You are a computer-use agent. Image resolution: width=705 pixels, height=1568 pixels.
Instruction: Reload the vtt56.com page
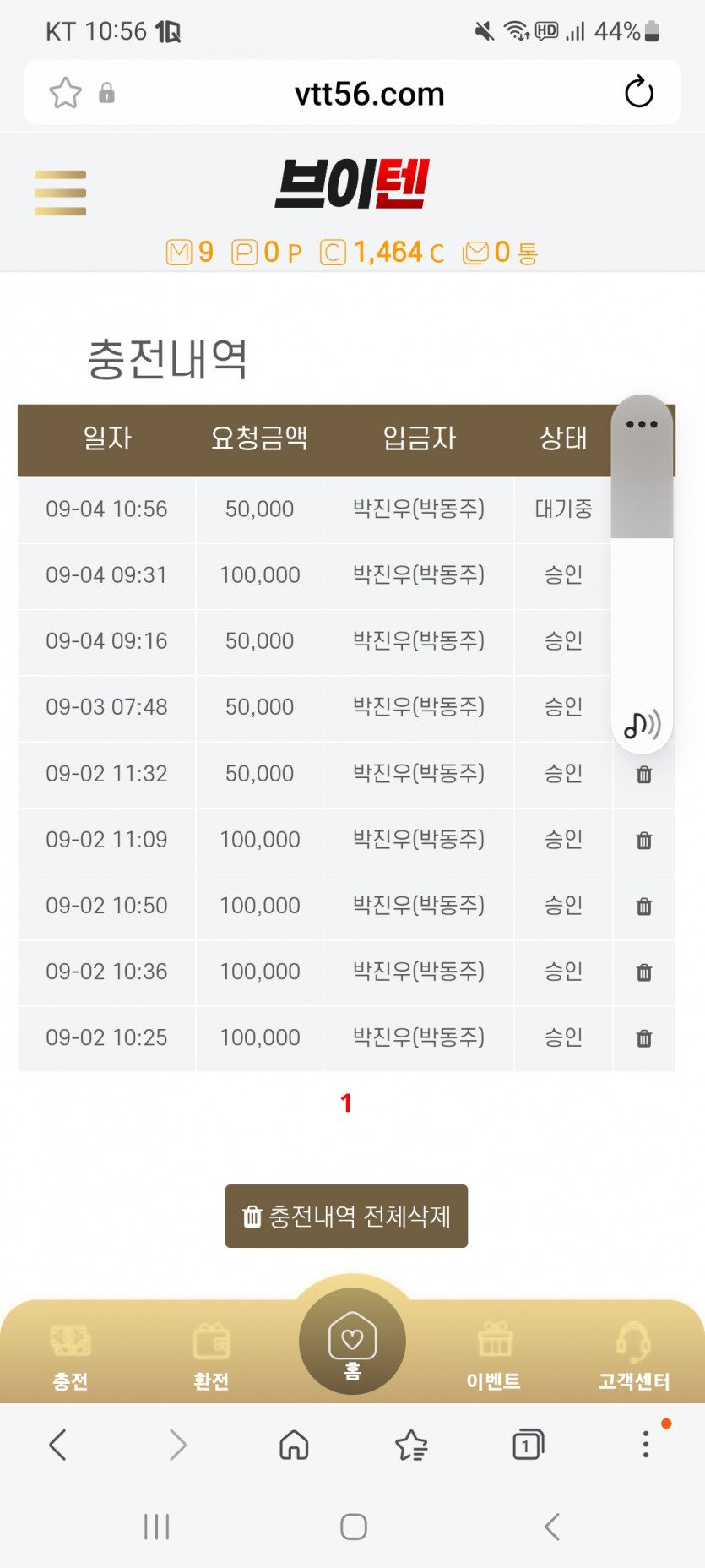click(x=638, y=92)
